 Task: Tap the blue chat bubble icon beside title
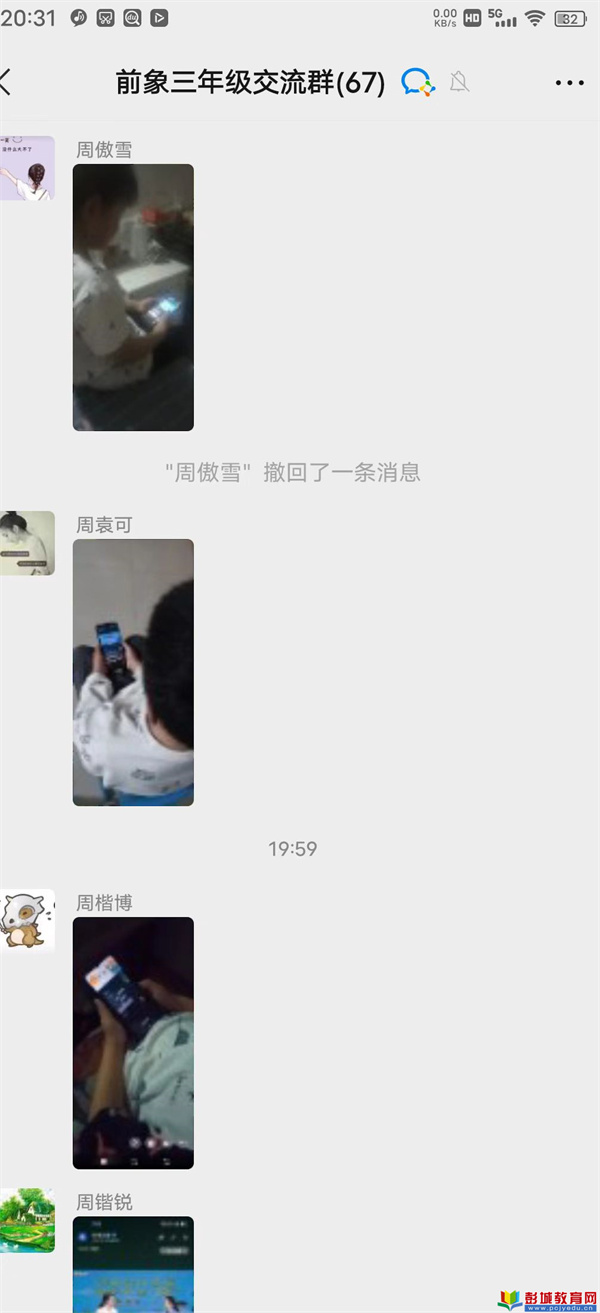(x=418, y=83)
